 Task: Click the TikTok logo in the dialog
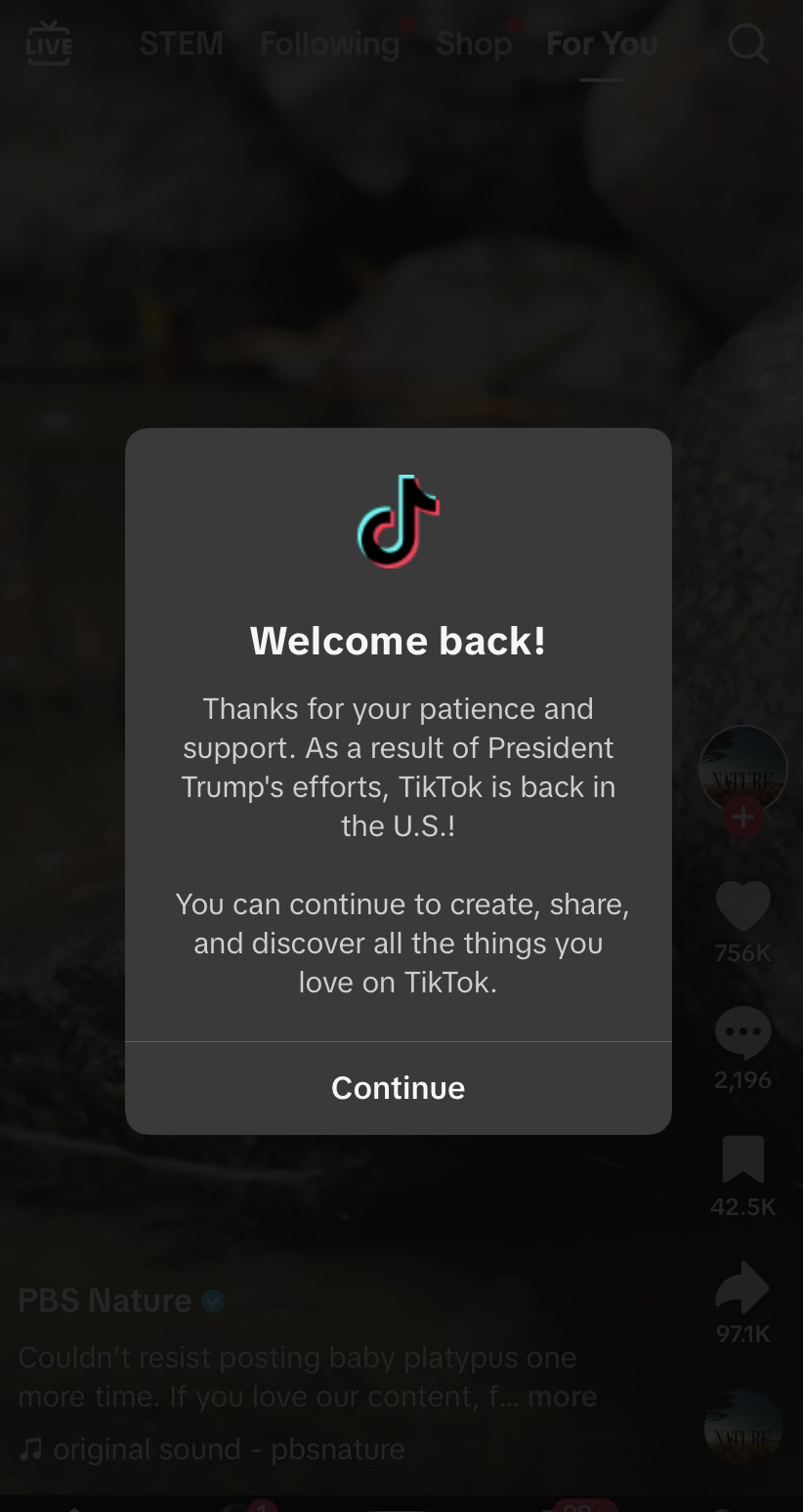399,521
